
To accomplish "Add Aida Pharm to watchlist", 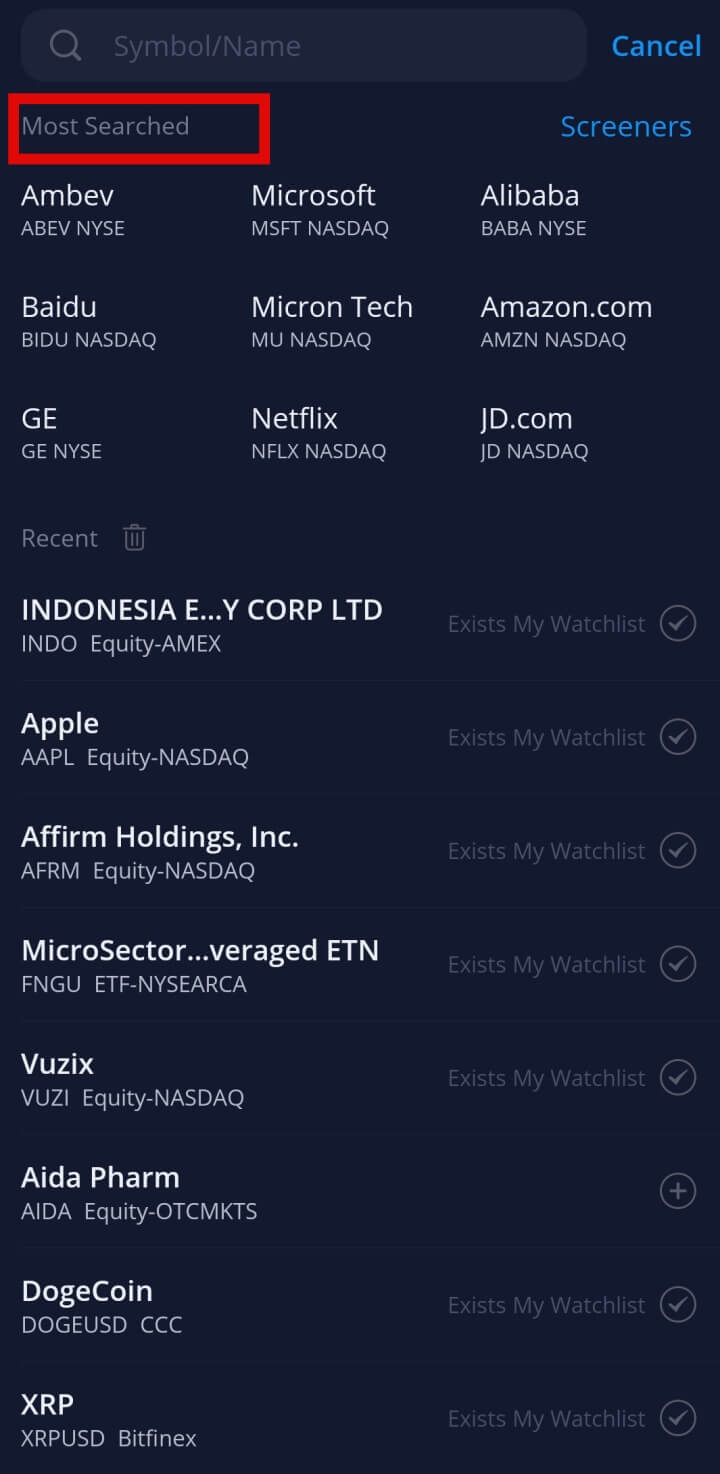I will (x=678, y=1191).
